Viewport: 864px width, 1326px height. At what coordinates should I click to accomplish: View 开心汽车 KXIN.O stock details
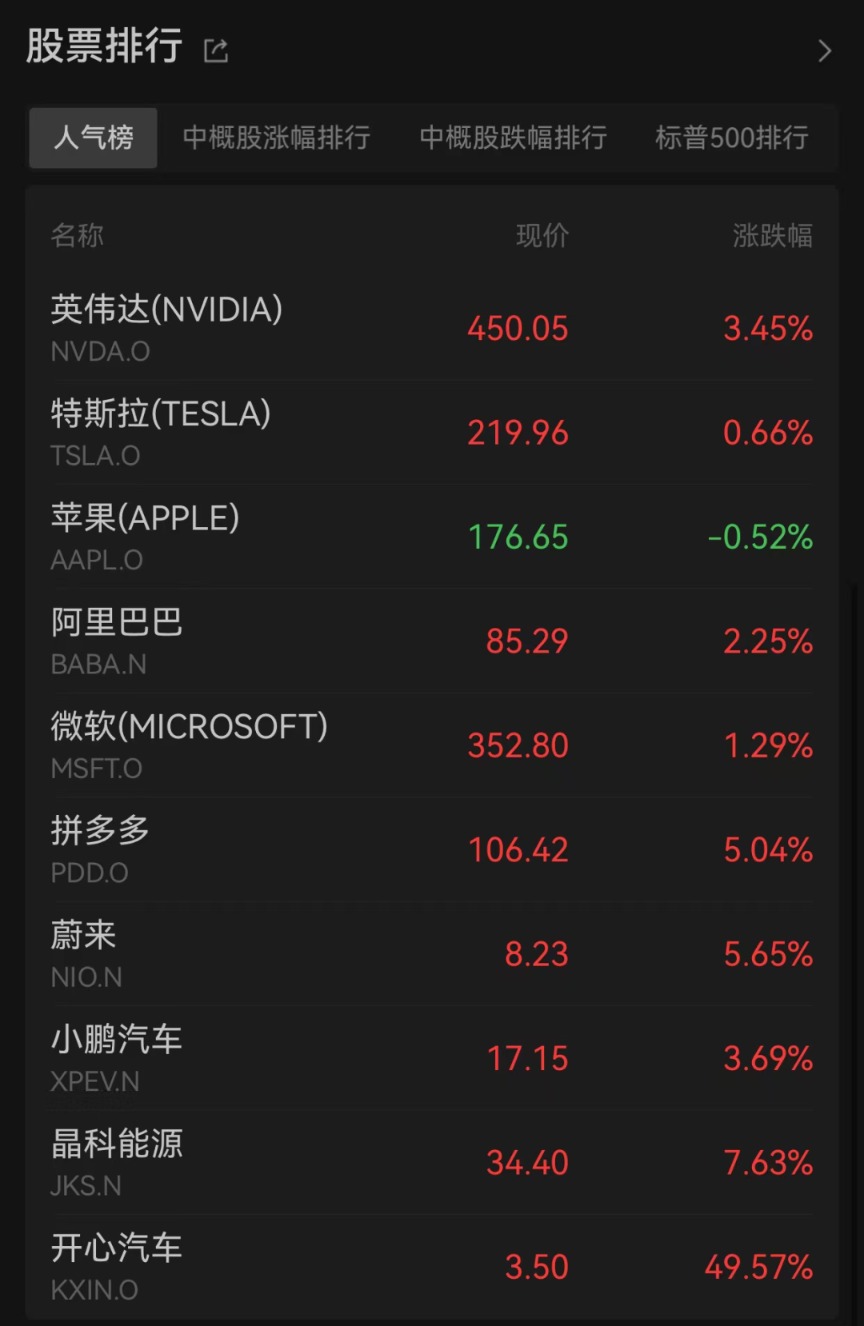pyautogui.click(x=431, y=1266)
